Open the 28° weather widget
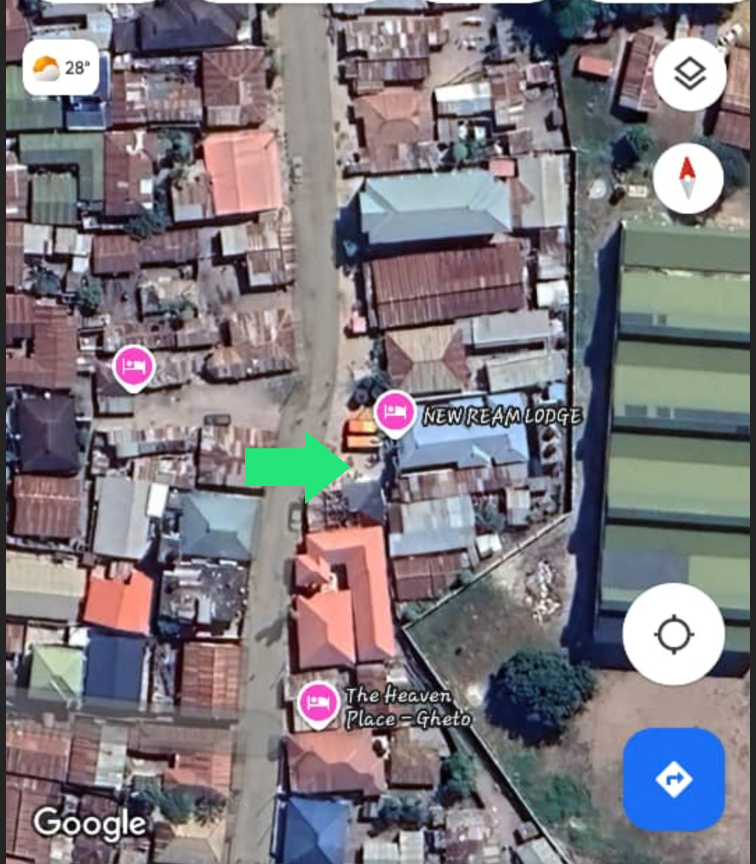Screen dimensions: 756x864 pyautogui.click(x=61, y=68)
